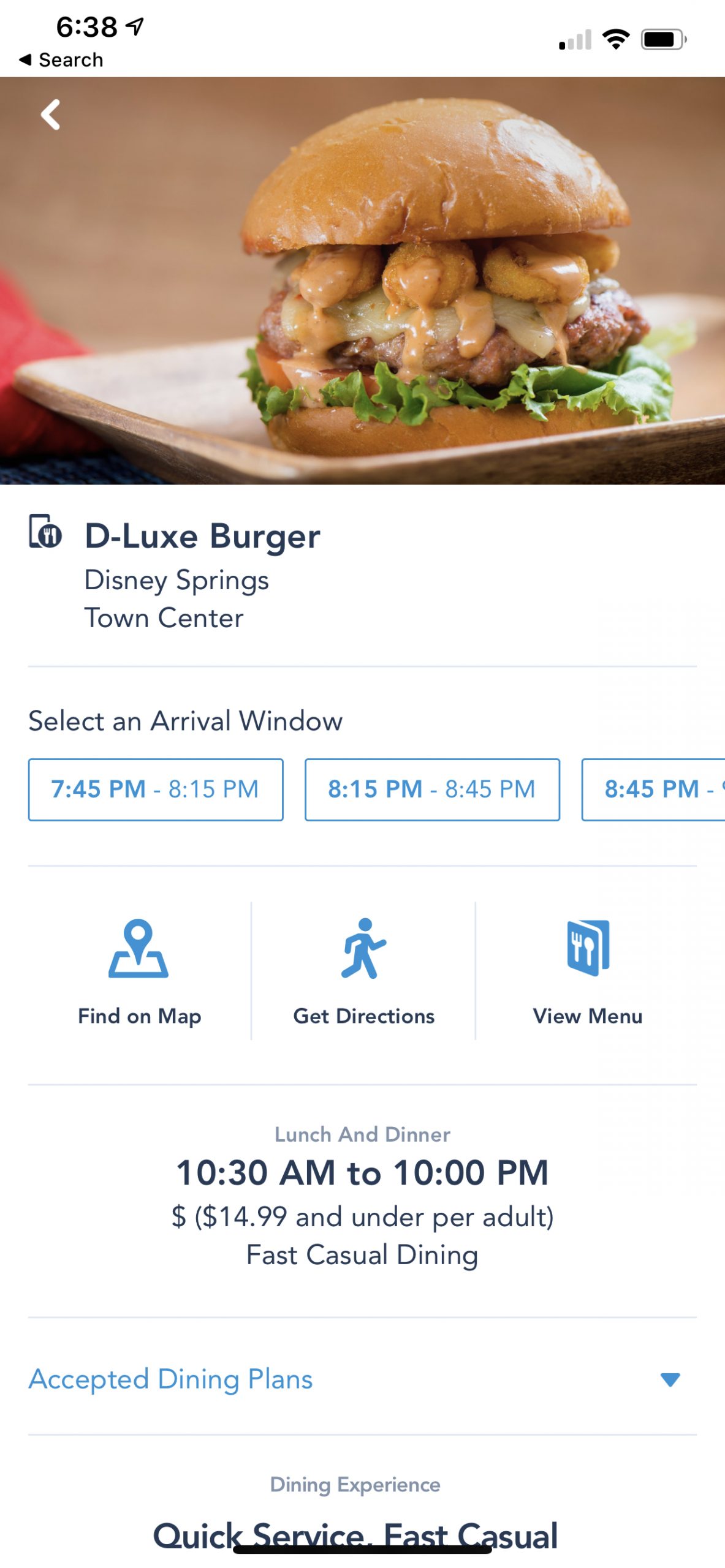The image size is (725, 1568).
Task: Get Directions to D-Luxe Burger
Action: point(363,970)
